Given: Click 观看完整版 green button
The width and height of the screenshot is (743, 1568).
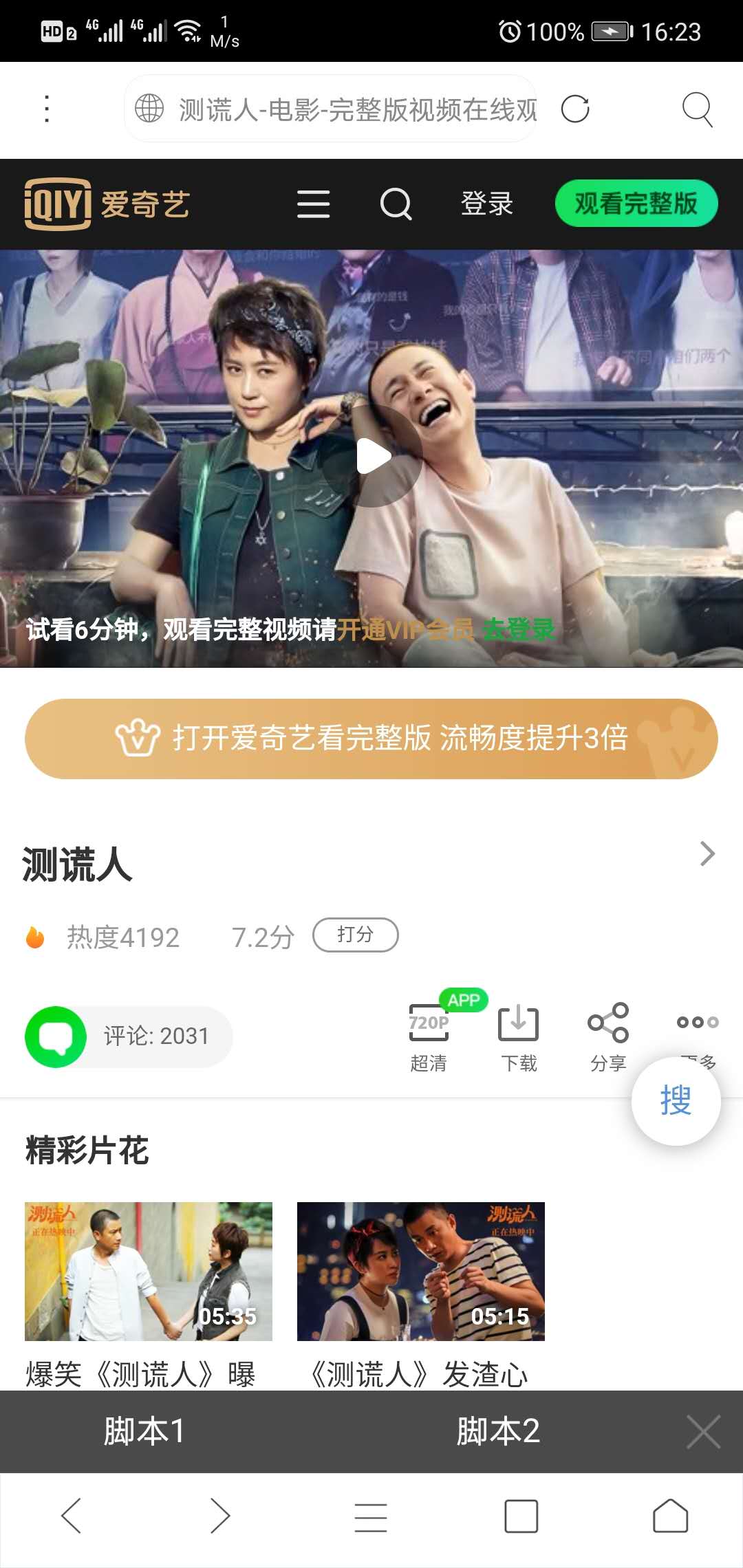Looking at the screenshot, I should (636, 204).
